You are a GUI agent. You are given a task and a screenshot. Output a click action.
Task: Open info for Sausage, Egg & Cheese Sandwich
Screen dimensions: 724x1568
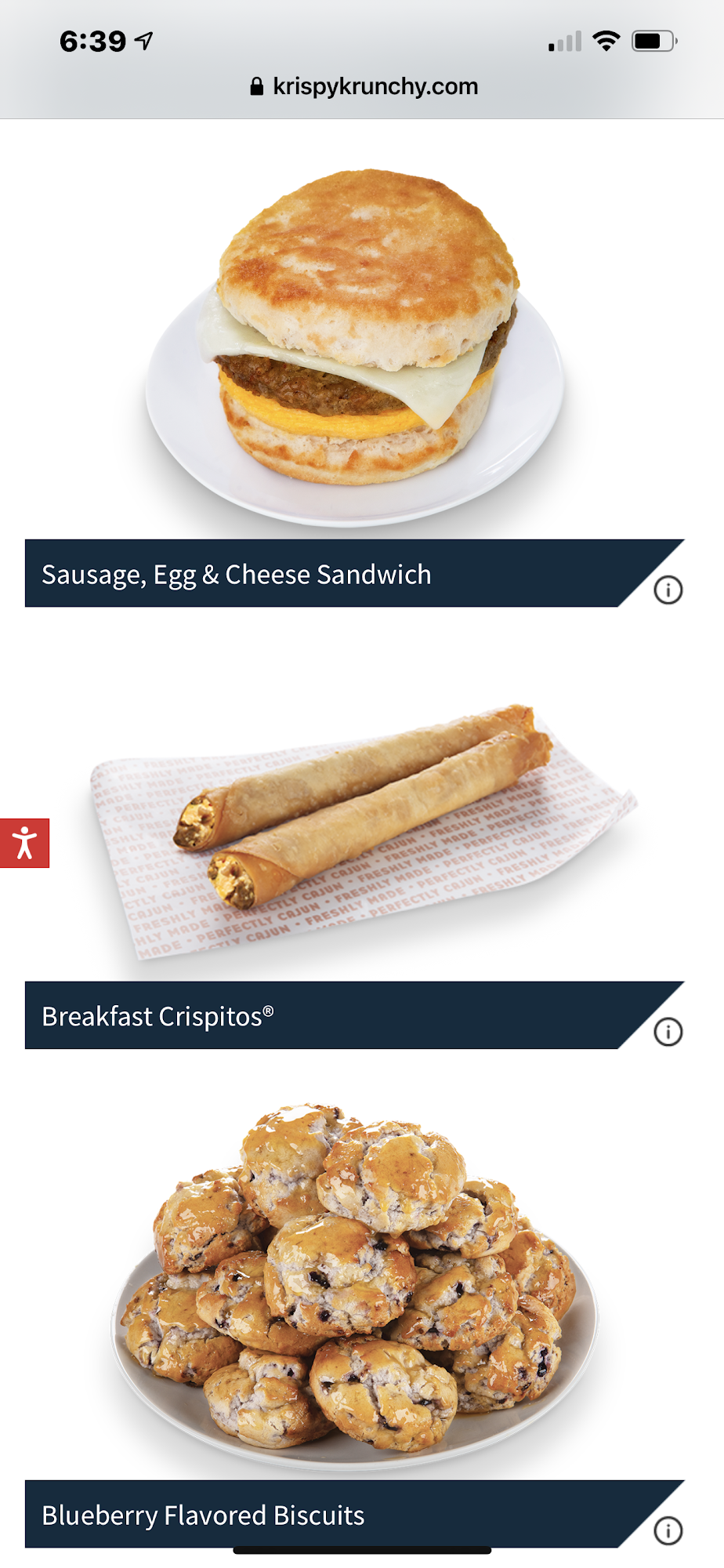[x=668, y=590]
